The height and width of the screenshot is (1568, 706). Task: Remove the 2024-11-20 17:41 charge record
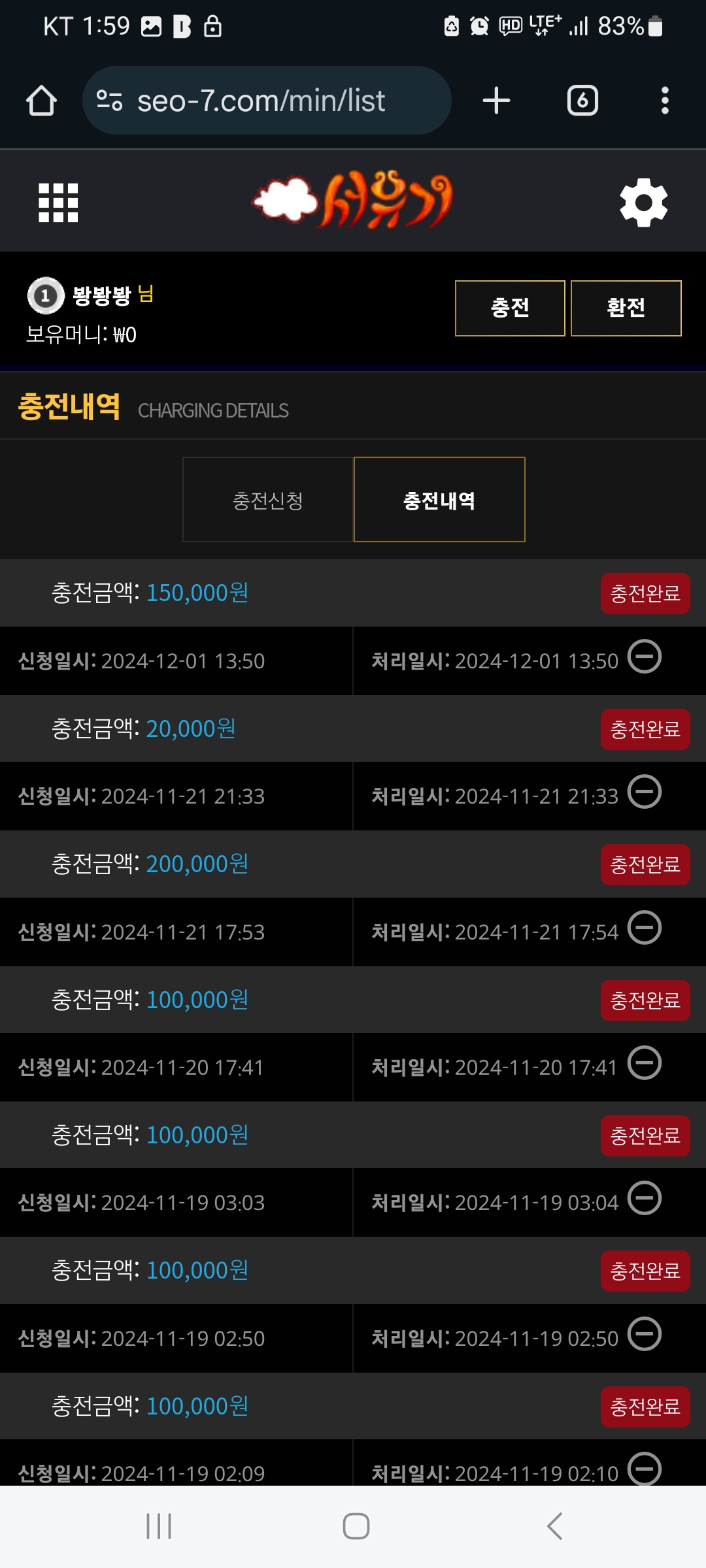pos(645,1063)
